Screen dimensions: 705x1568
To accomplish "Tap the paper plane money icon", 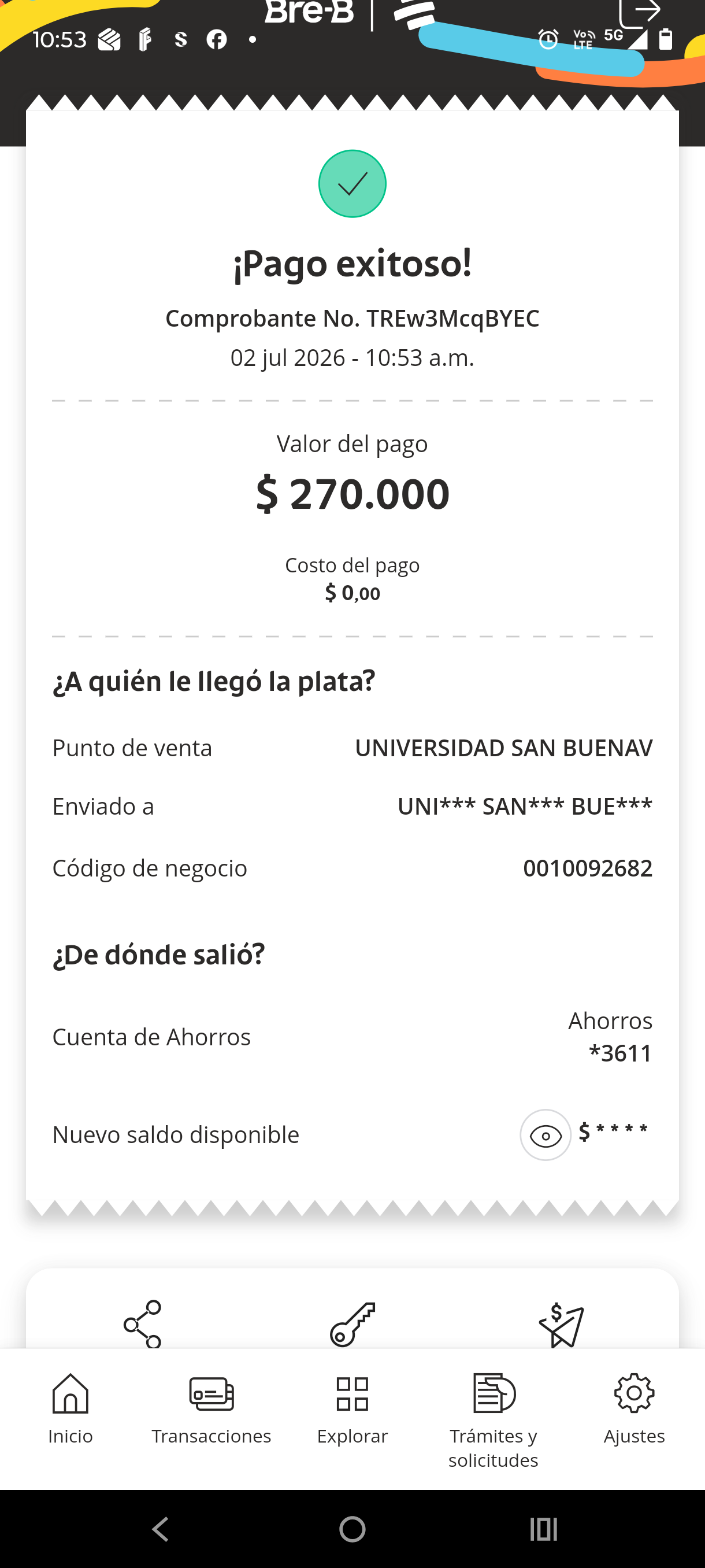I will click(x=562, y=1325).
